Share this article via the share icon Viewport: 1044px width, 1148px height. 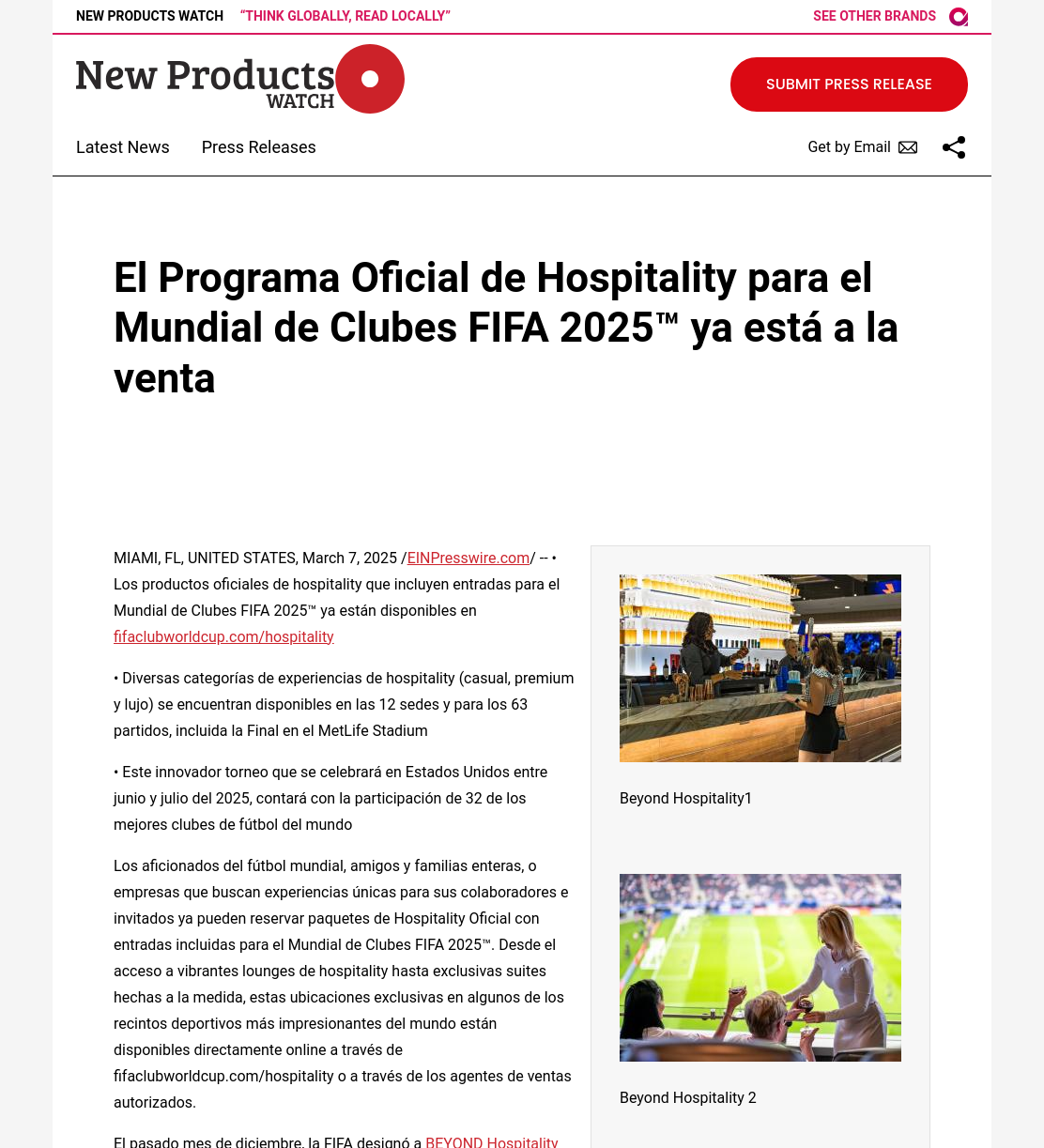pyautogui.click(x=954, y=147)
